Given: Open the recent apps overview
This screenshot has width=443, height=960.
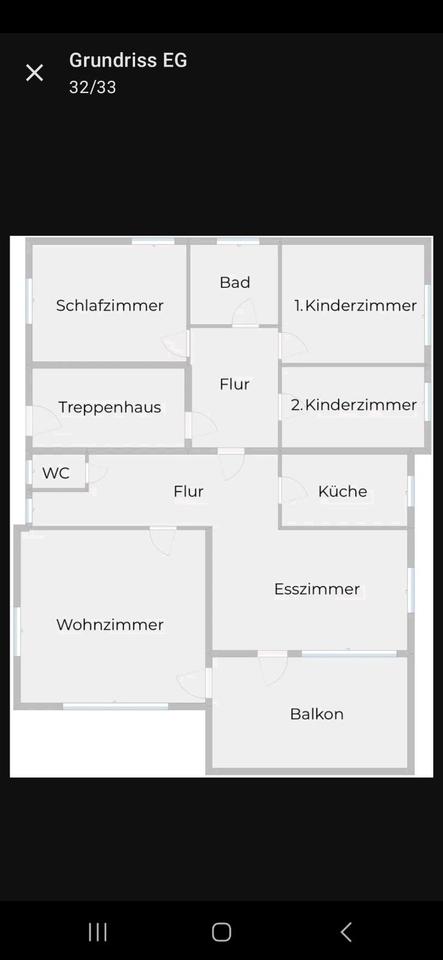Looking at the screenshot, I should (x=97, y=932).
